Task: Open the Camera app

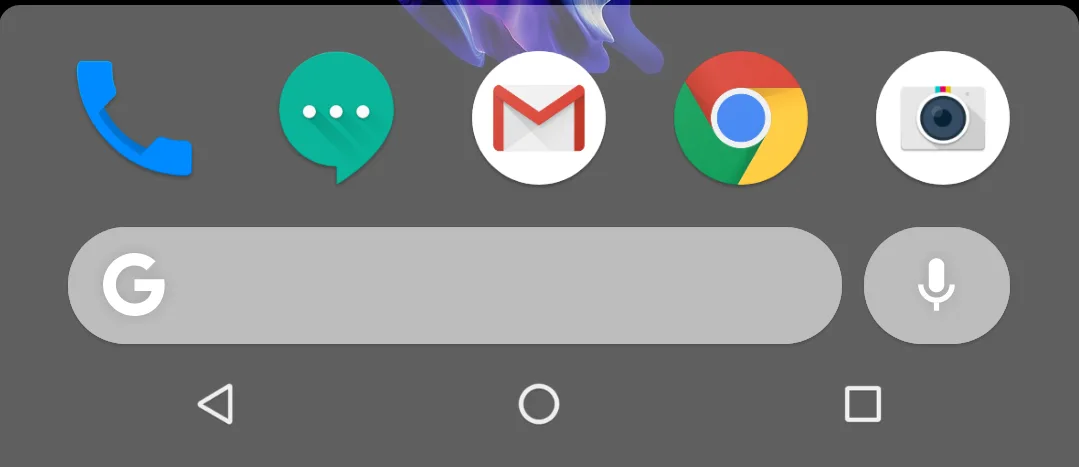Action: pos(942,118)
